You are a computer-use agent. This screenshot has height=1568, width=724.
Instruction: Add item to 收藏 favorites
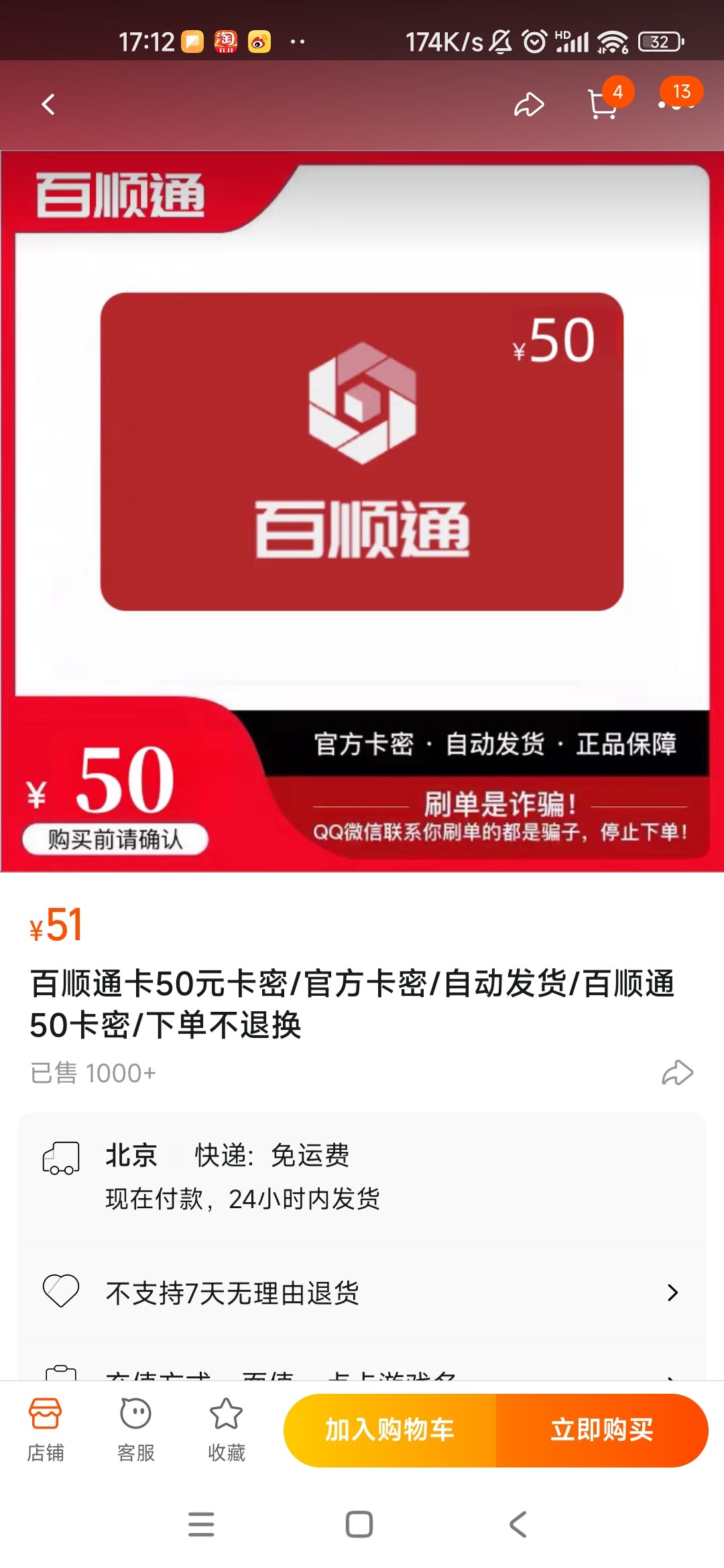pyautogui.click(x=227, y=1429)
